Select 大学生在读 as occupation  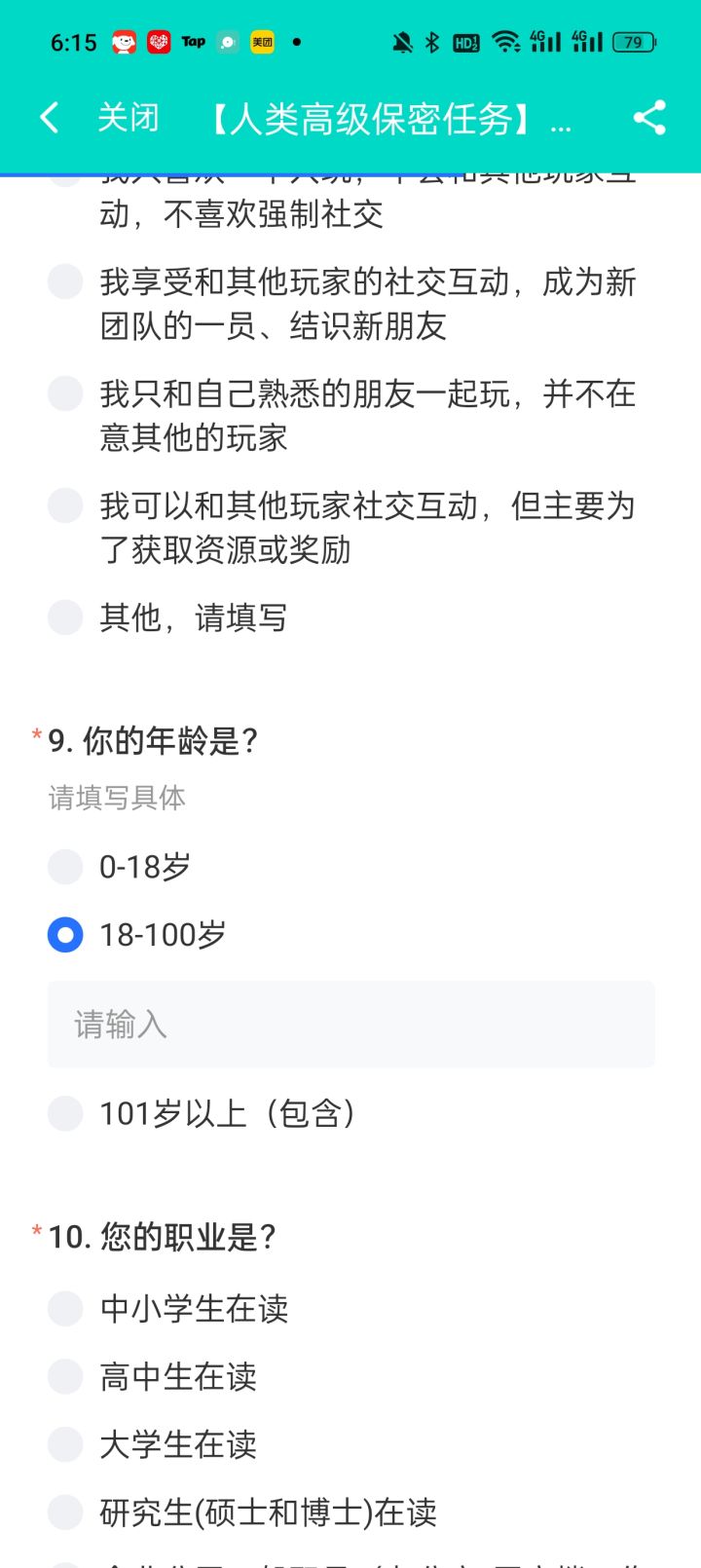[x=65, y=1444]
